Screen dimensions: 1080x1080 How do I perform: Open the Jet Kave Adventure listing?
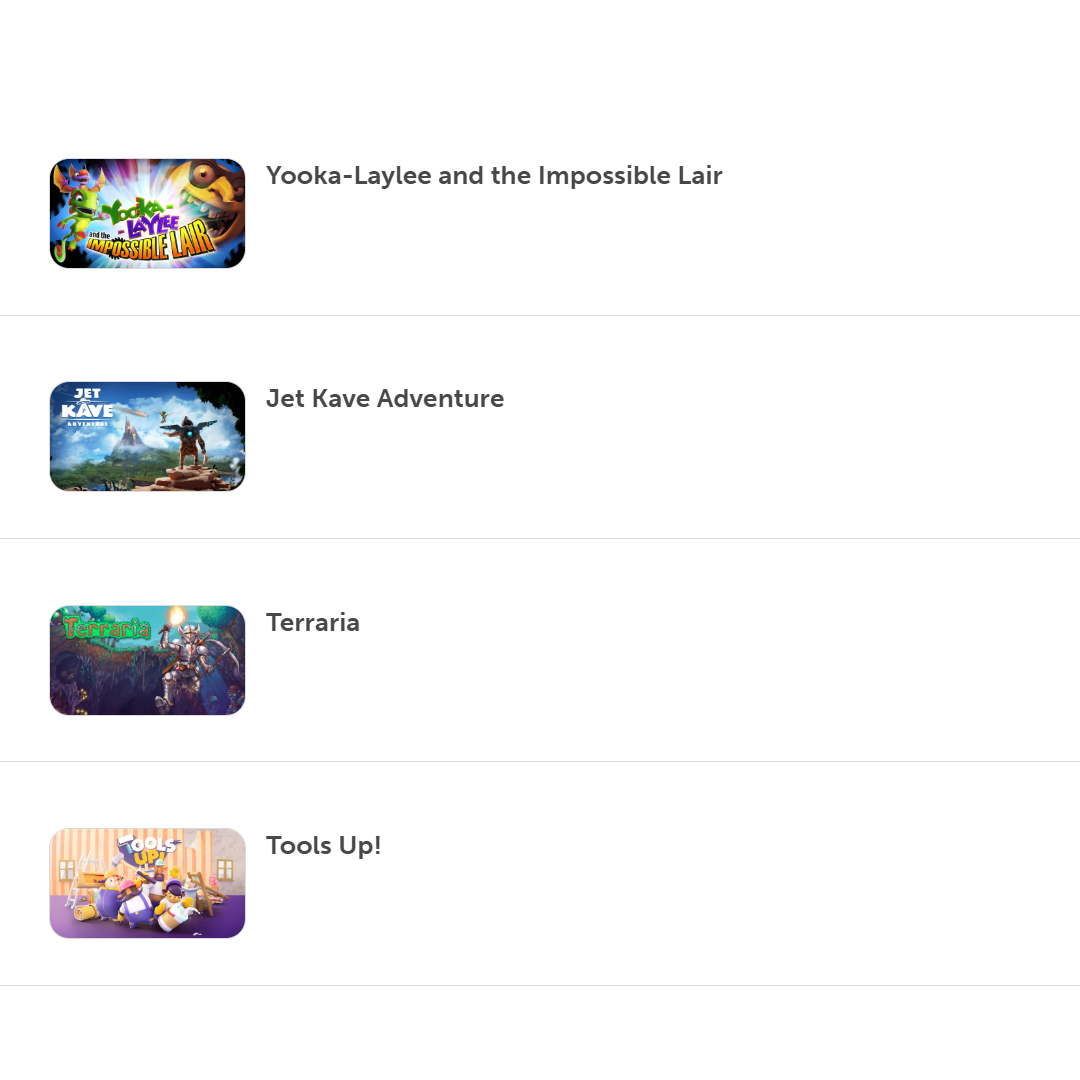[x=385, y=399]
